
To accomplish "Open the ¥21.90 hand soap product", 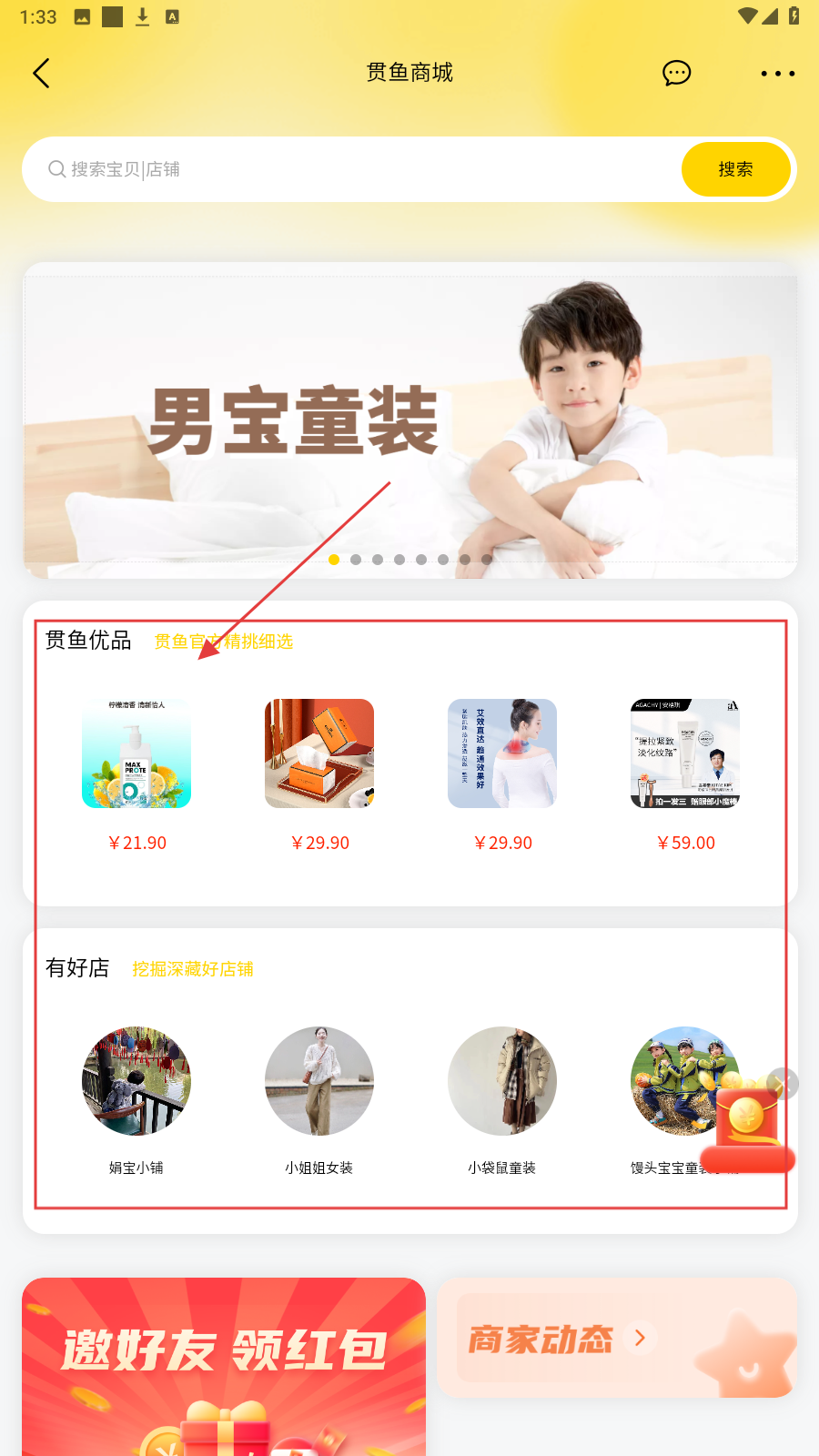I will [136, 753].
